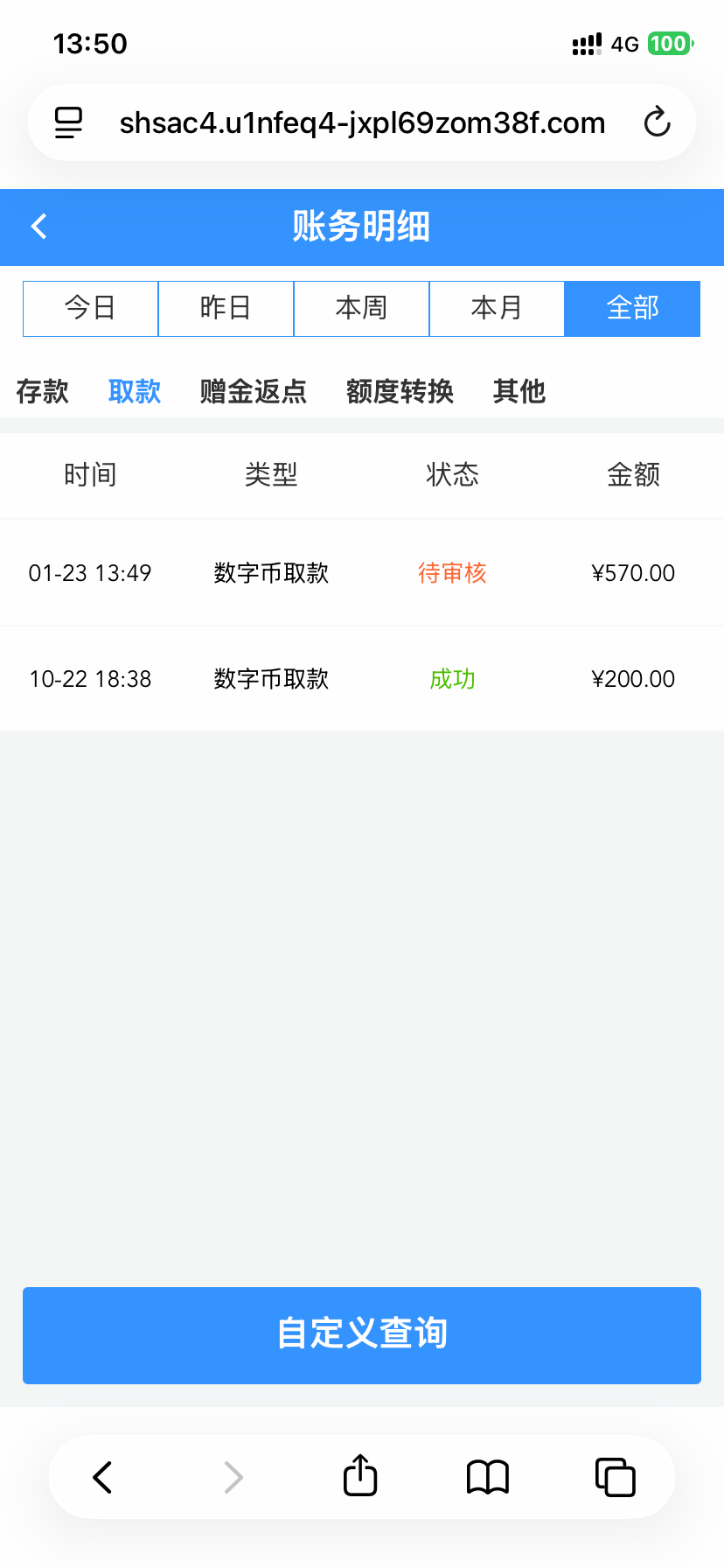Tap the 自定义查询 button
Viewport: 724px width, 1568px height.
coord(362,1335)
